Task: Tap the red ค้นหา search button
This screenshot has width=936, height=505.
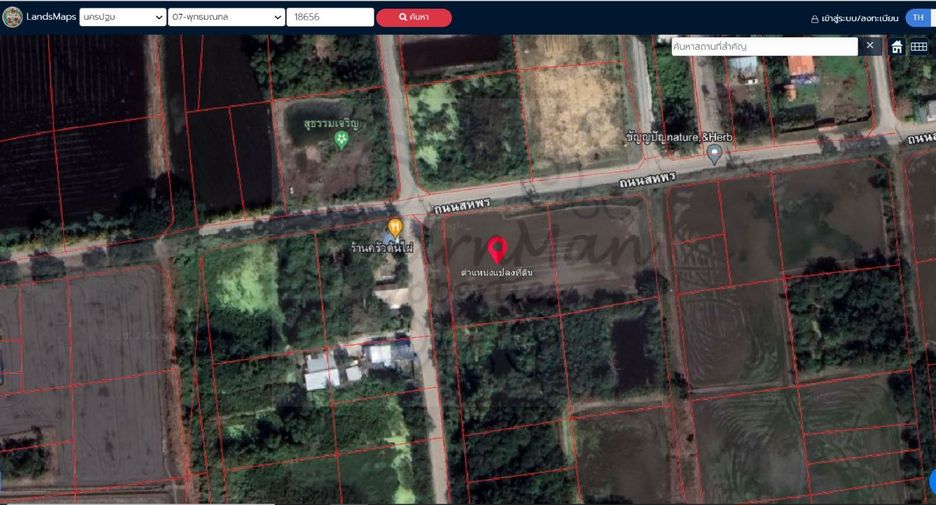Action: 414,17
